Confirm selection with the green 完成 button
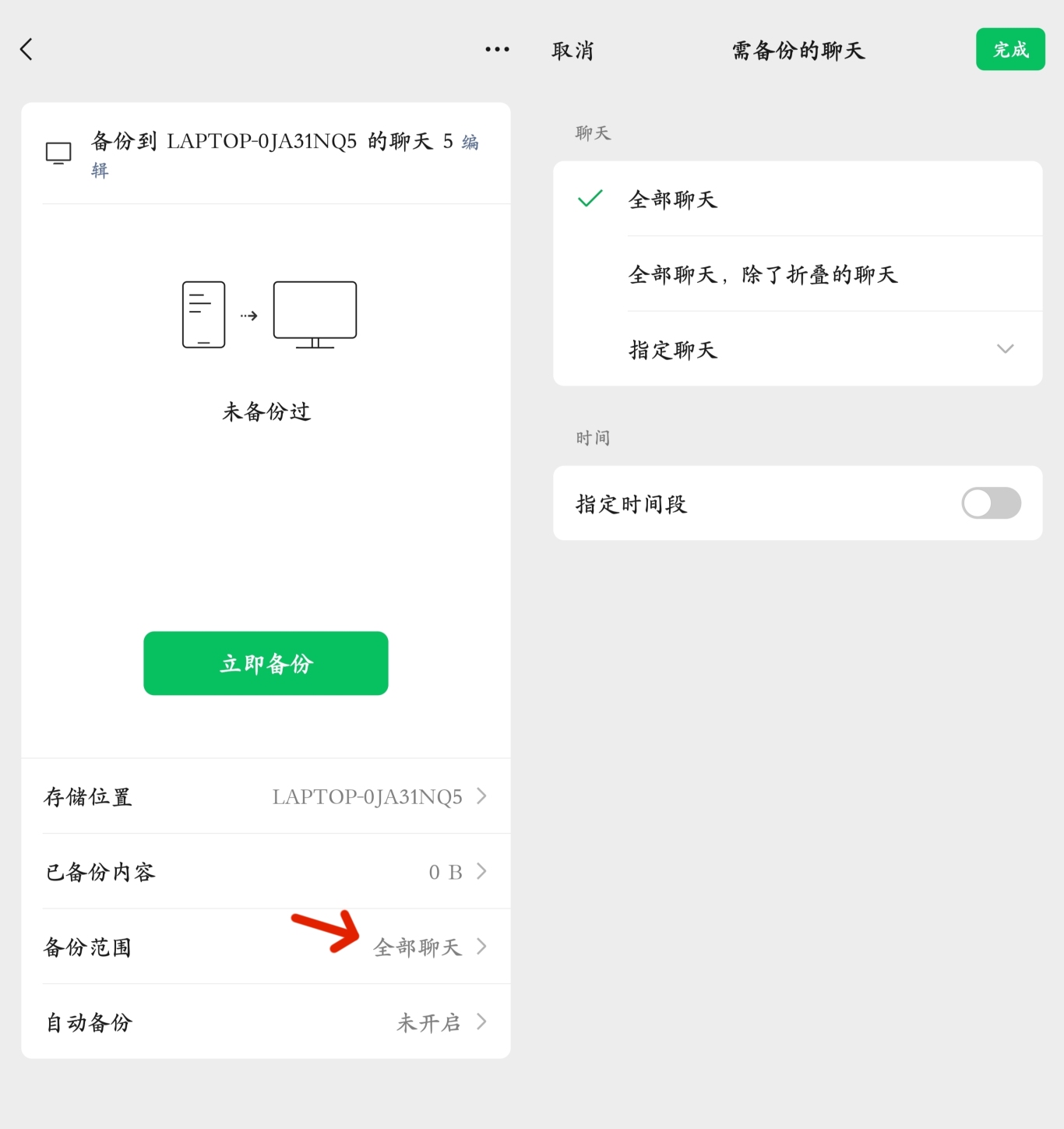The width and height of the screenshot is (1064, 1129). tap(1009, 50)
